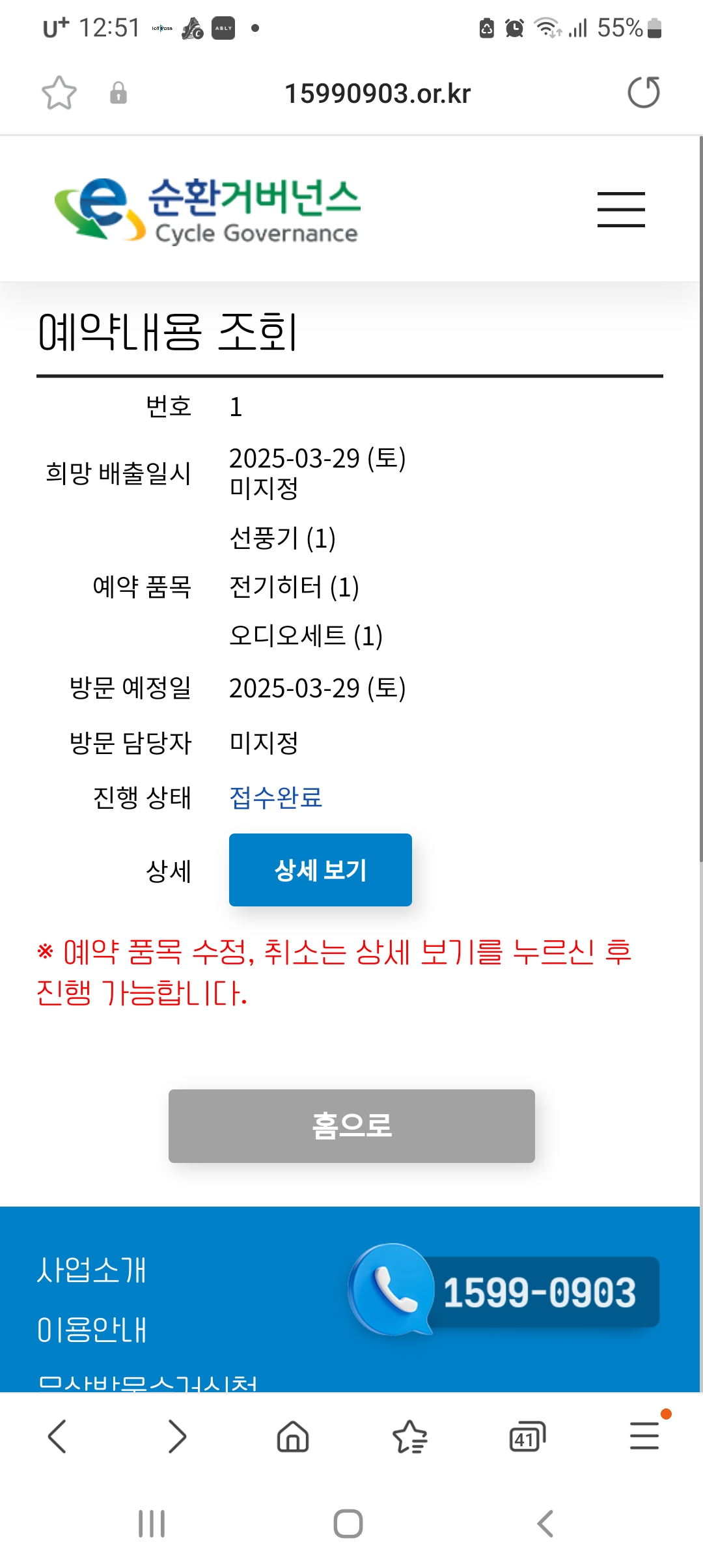Open 상세 보기 for the reservation
The image size is (703, 1568).
(x=320, y=870)
